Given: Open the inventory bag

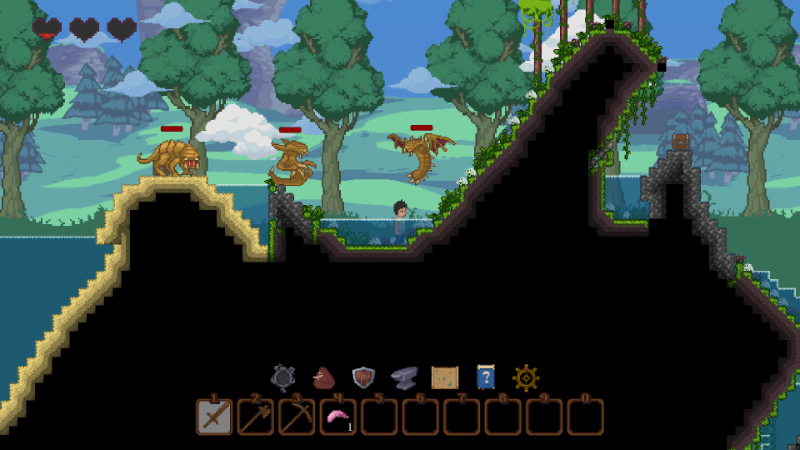Looking at the screenshot, I should click(x=323, y=378).
